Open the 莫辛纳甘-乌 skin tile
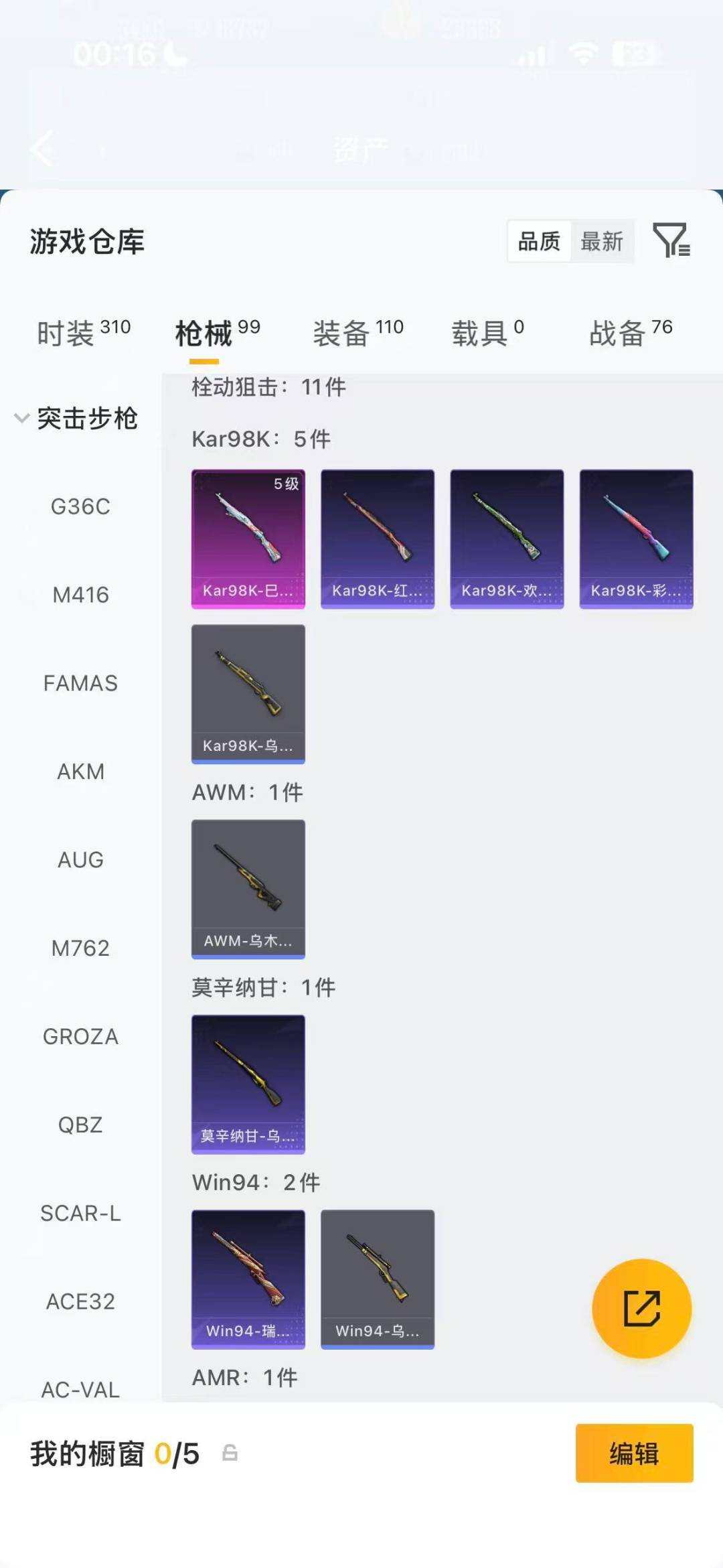This screenshot has width=723, height=1568. 248,1084
